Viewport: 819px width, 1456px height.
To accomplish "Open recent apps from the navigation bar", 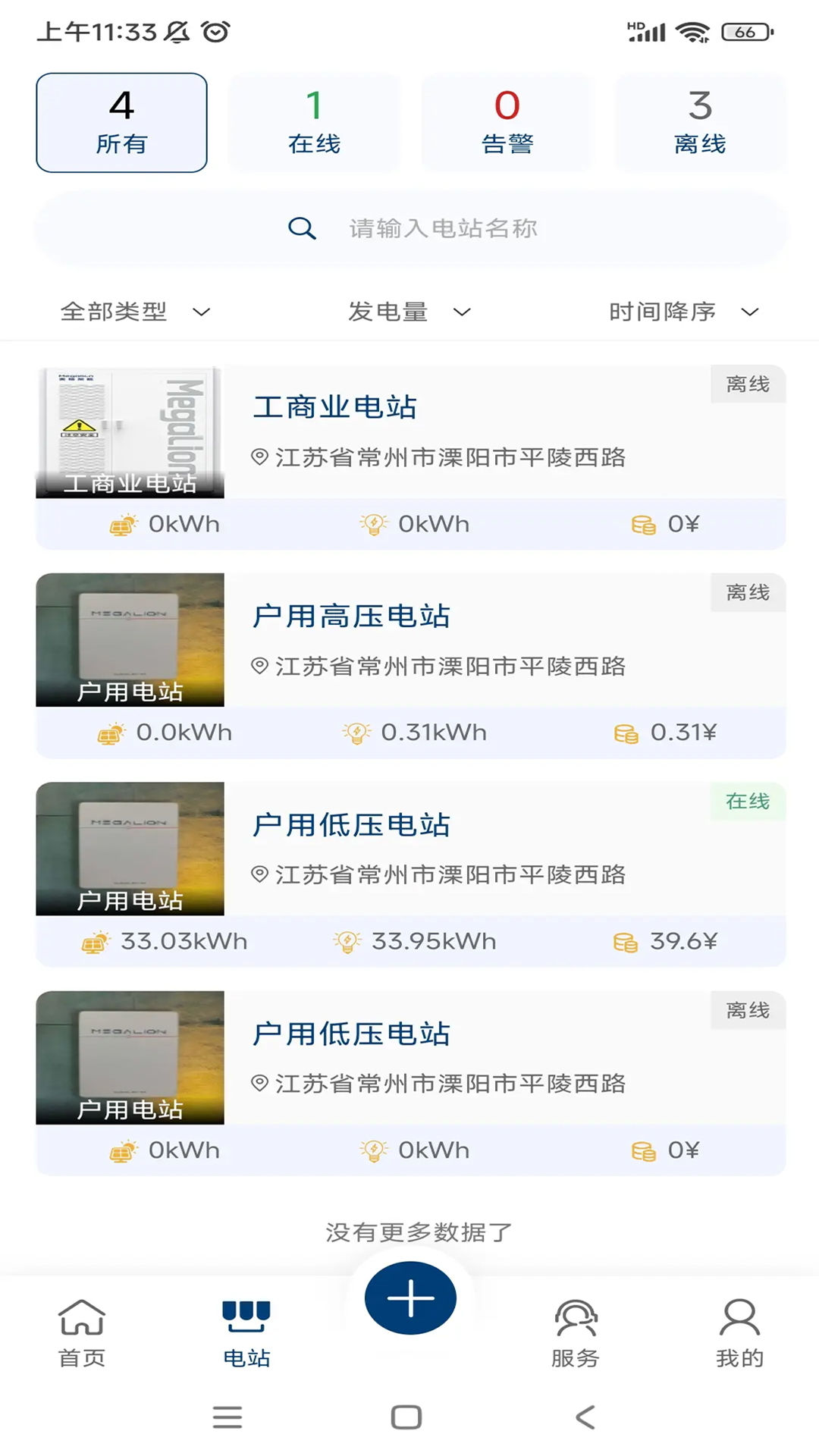I will point(227,1417).
